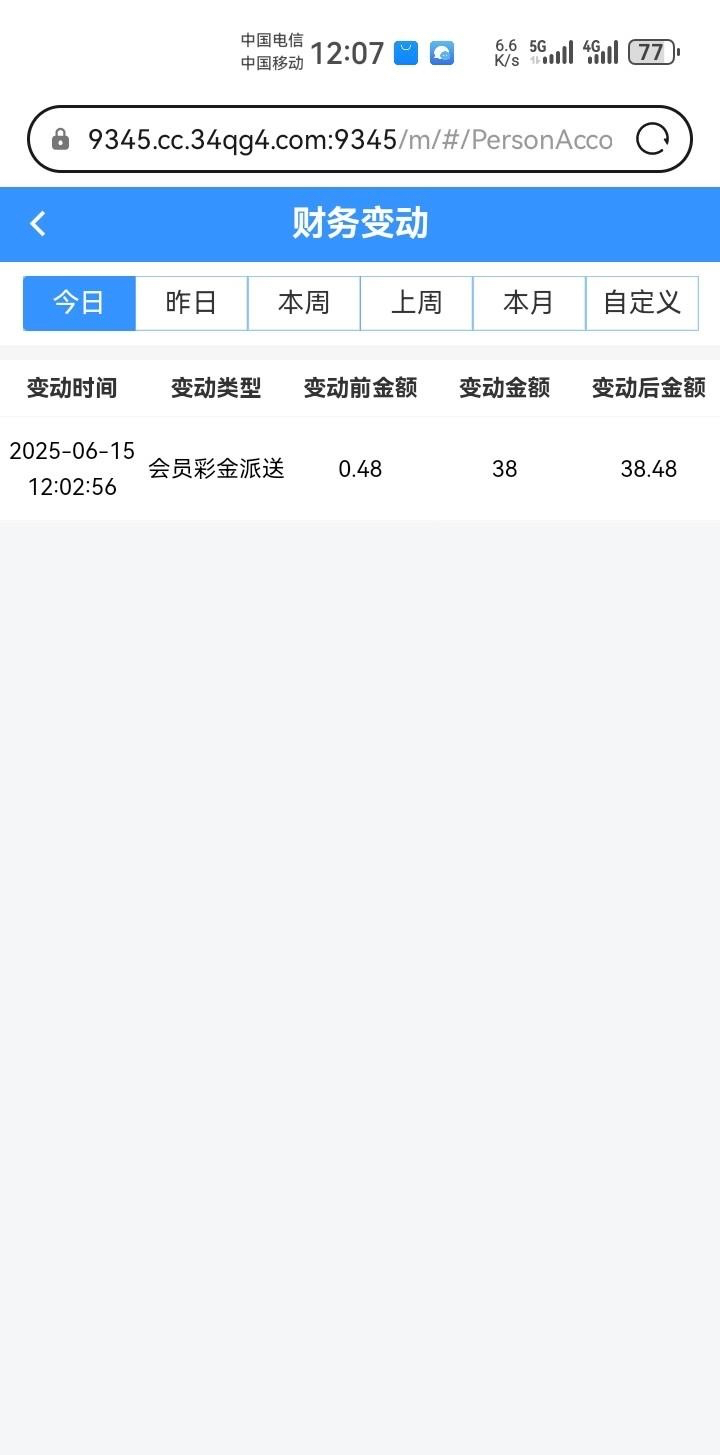720x1455 pixels.
Task: Select the 今日 filter tab
Action: [x=79, y=303]
